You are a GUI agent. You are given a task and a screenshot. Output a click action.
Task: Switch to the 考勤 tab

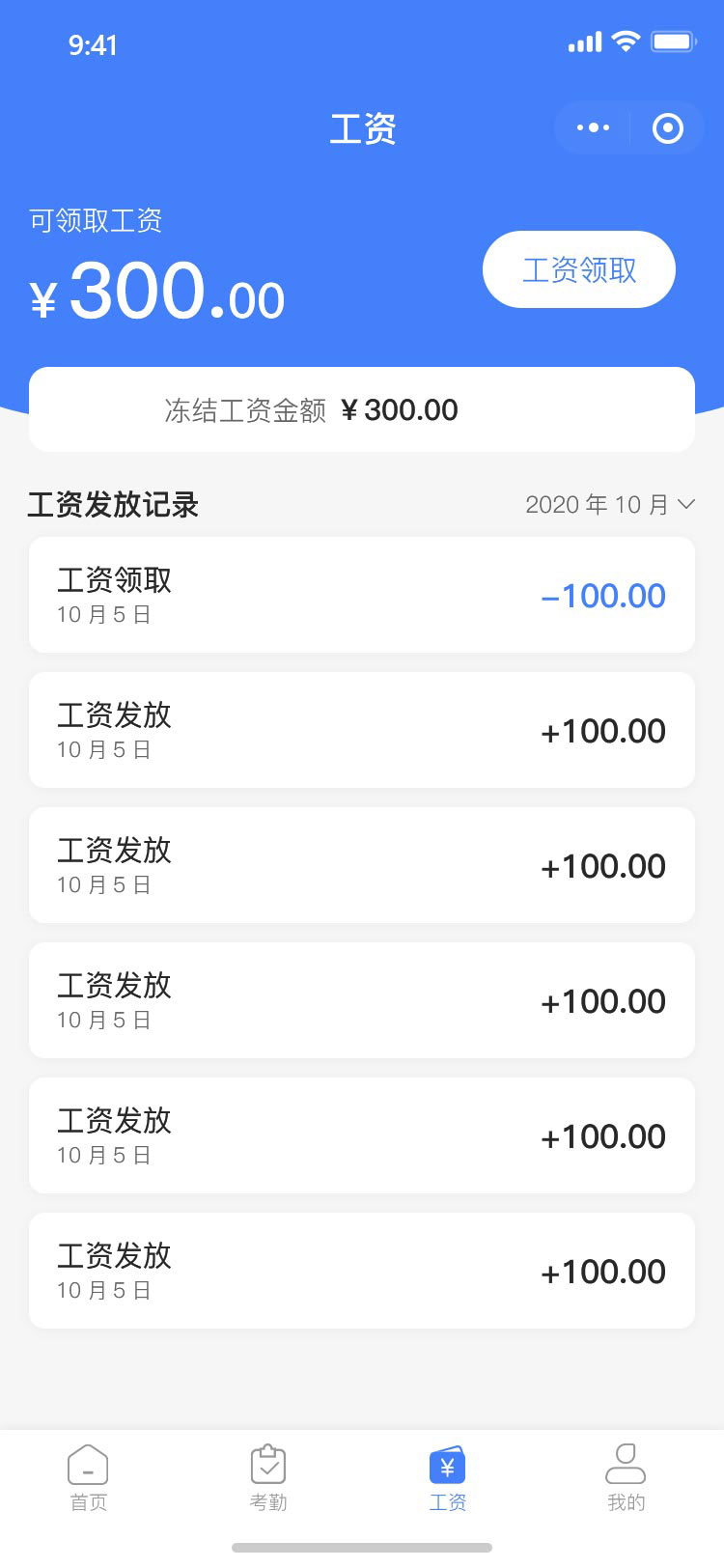click(x=268, y=1478)
